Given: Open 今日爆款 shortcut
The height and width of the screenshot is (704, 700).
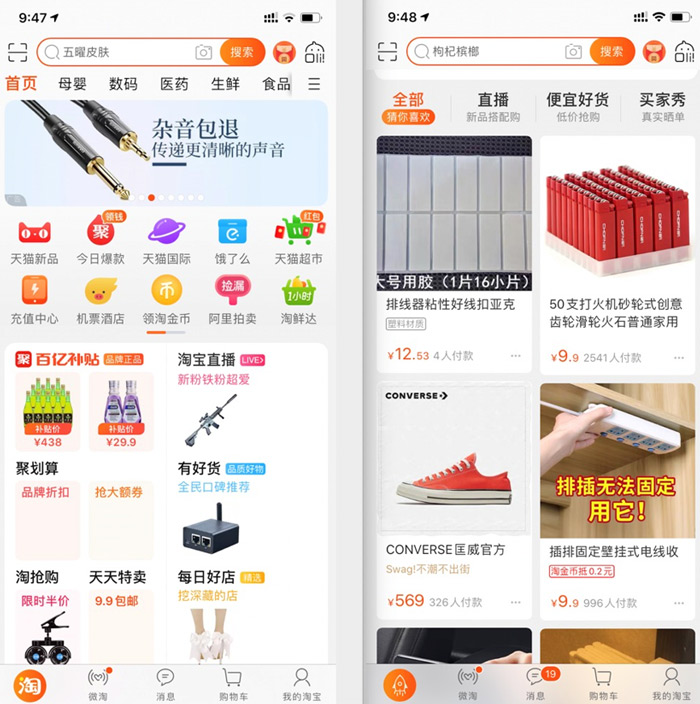Looking at the screenshot, I should pos(101,241).
